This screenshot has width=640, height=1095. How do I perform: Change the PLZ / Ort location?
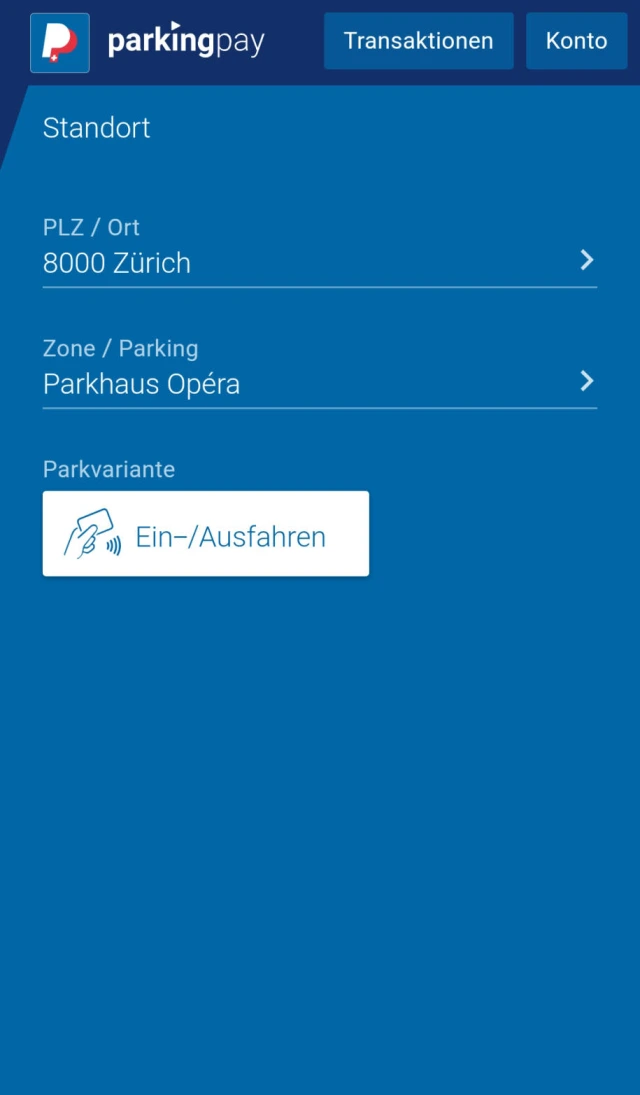319,262
